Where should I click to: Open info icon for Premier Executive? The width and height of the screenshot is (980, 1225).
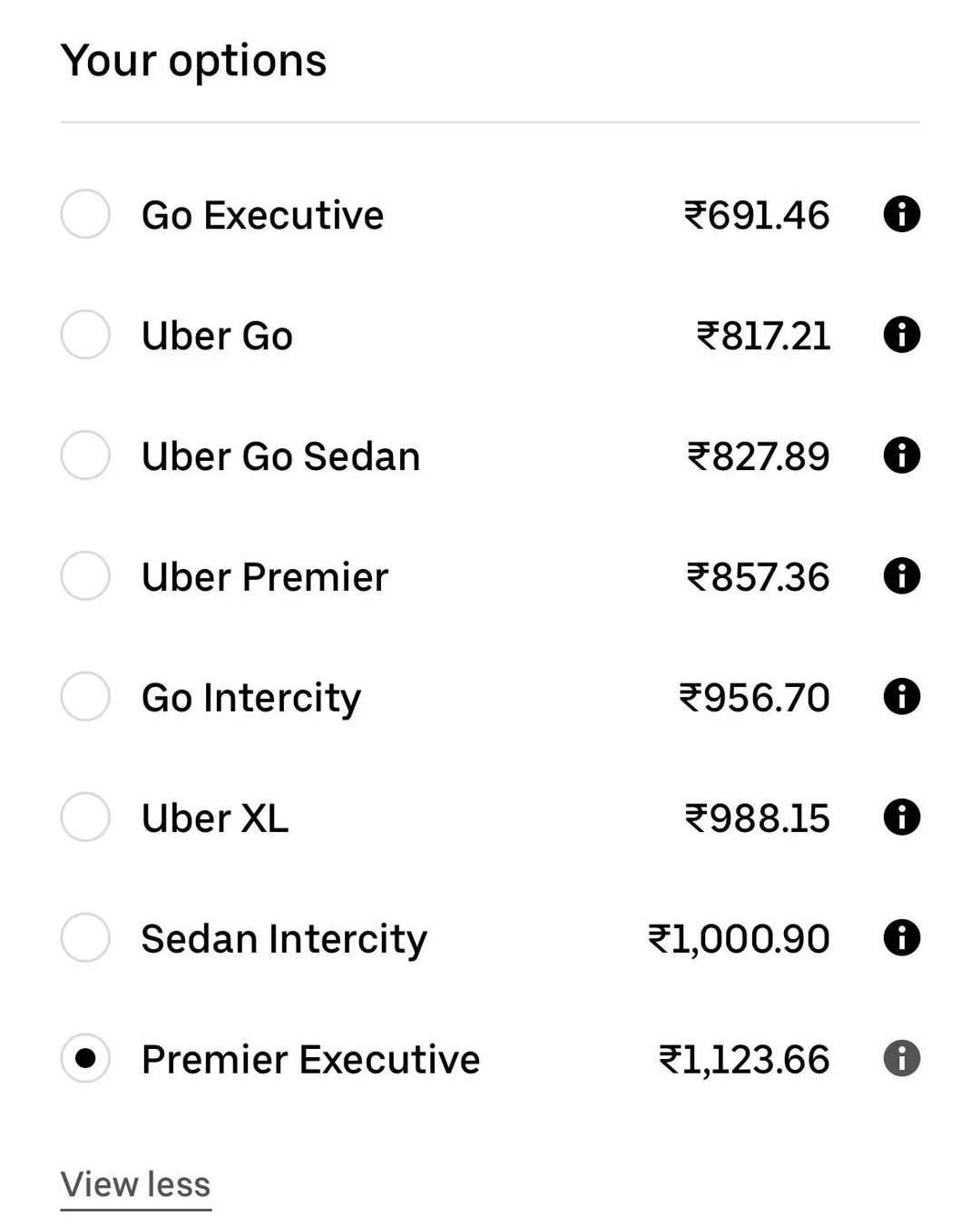pyautogui.click(x=902, y=1059)
